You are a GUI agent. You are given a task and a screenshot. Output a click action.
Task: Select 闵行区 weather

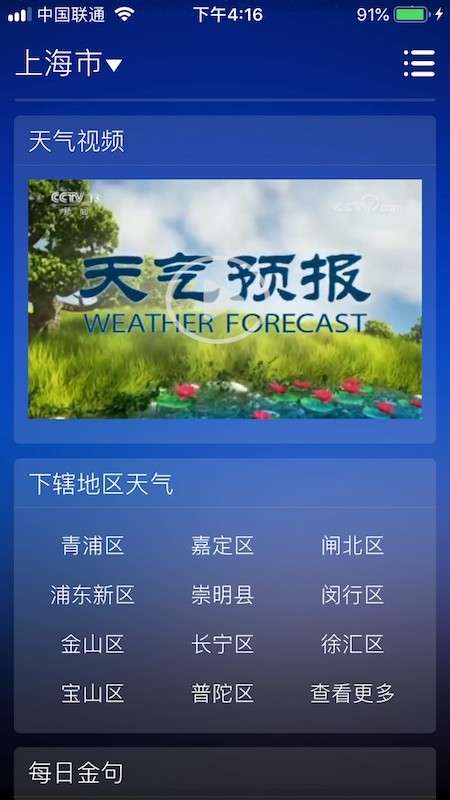[x=353, y=595]
